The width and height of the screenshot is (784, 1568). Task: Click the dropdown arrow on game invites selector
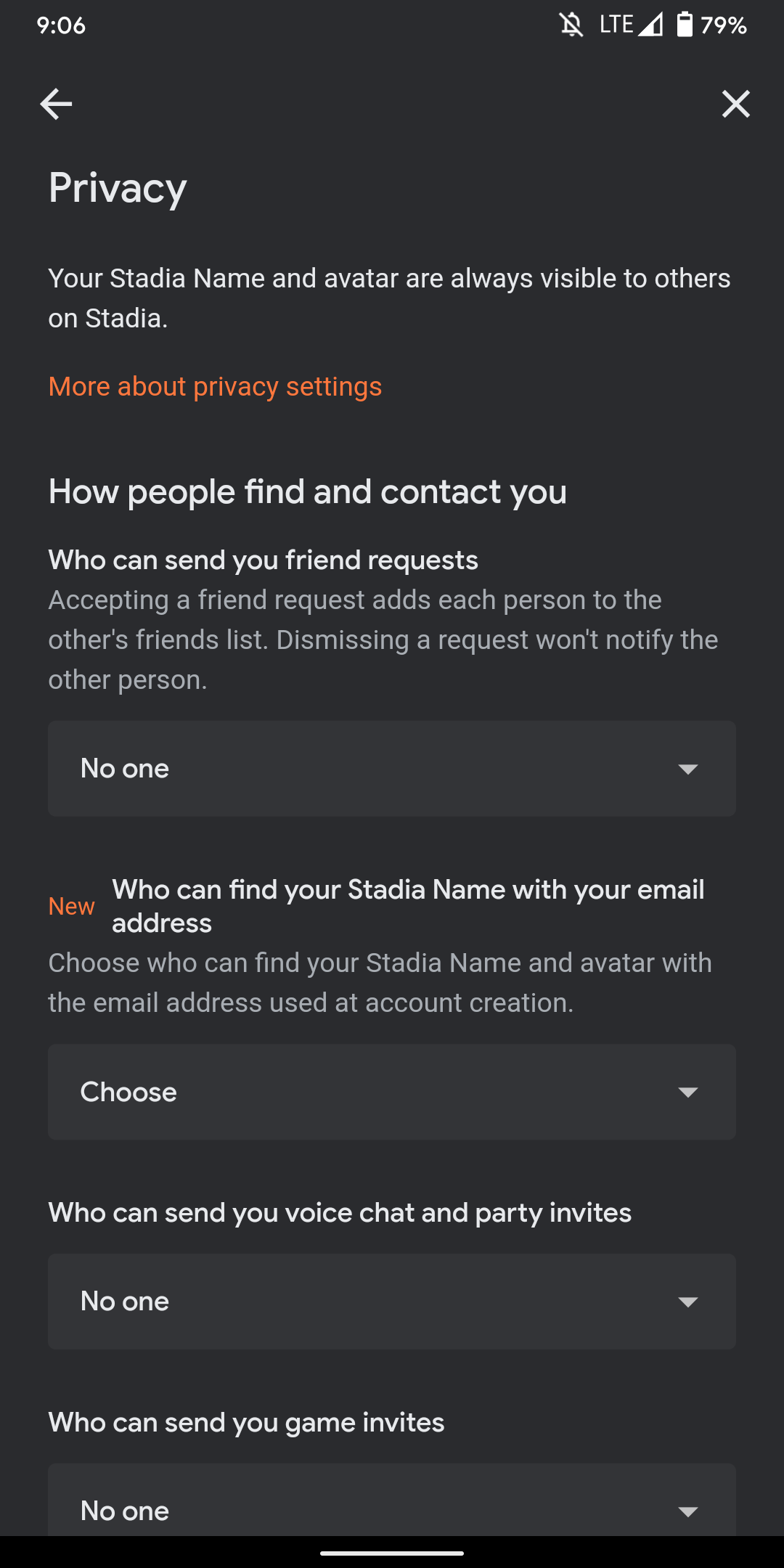(688, 1510)
